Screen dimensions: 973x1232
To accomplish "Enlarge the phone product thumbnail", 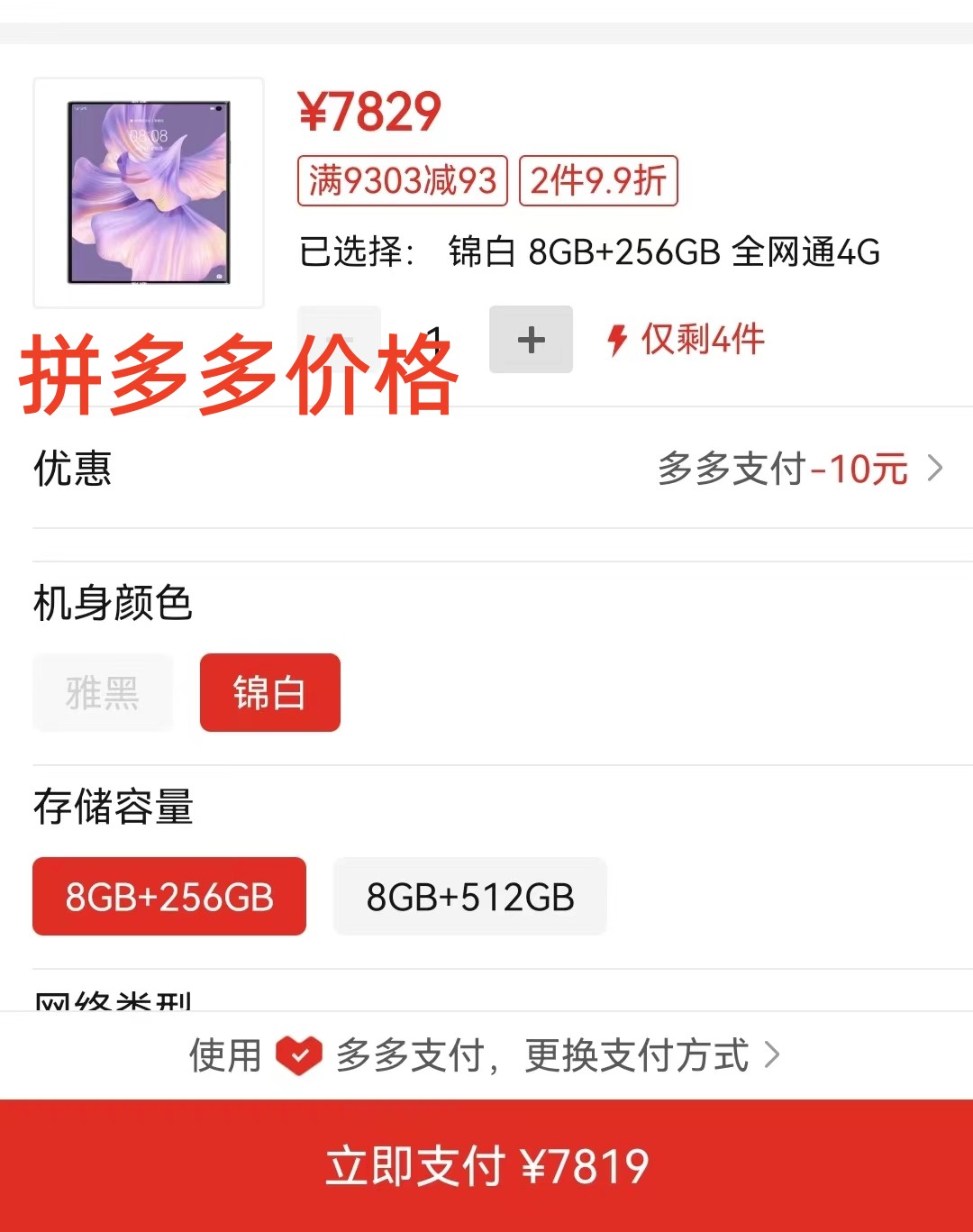I will coord(149,193).
